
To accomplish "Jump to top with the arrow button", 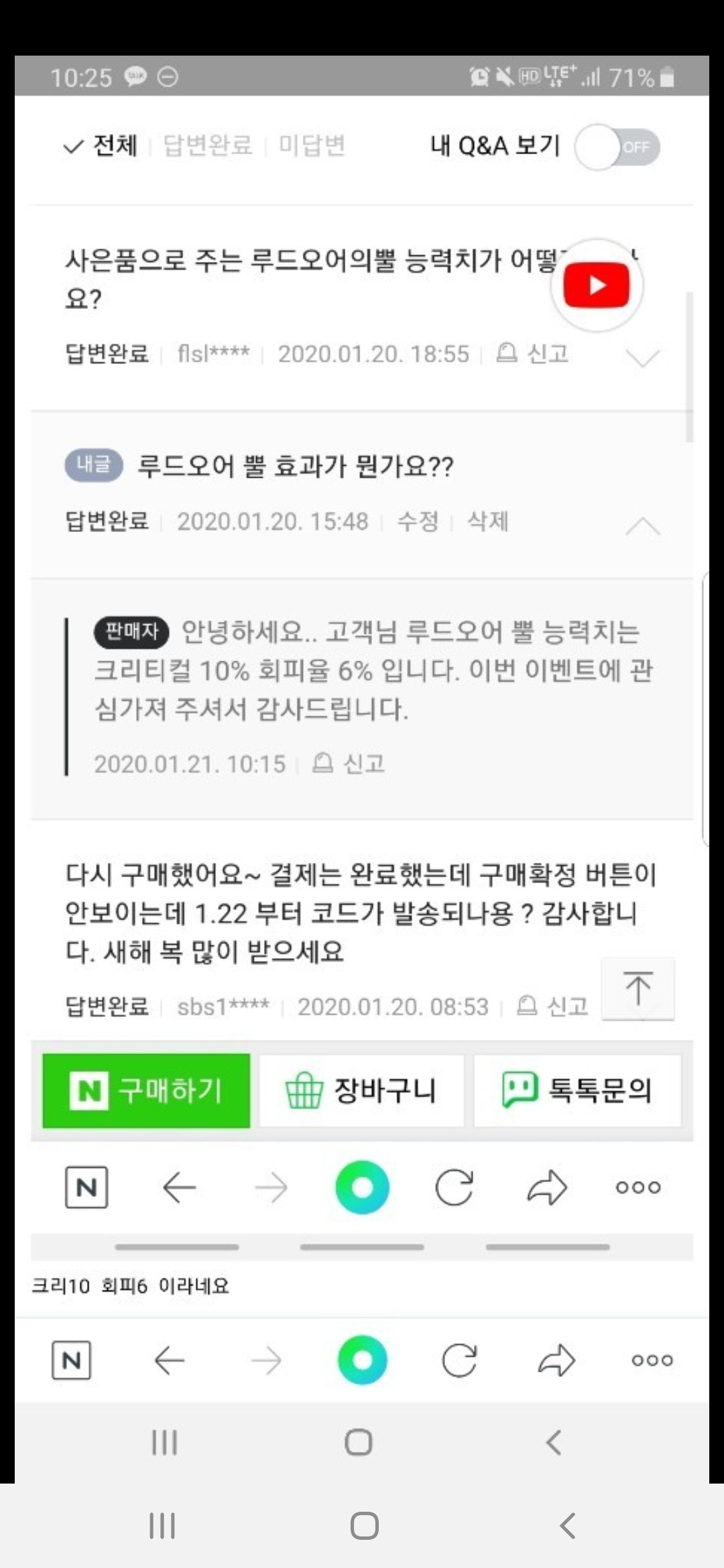I will 638,989.
